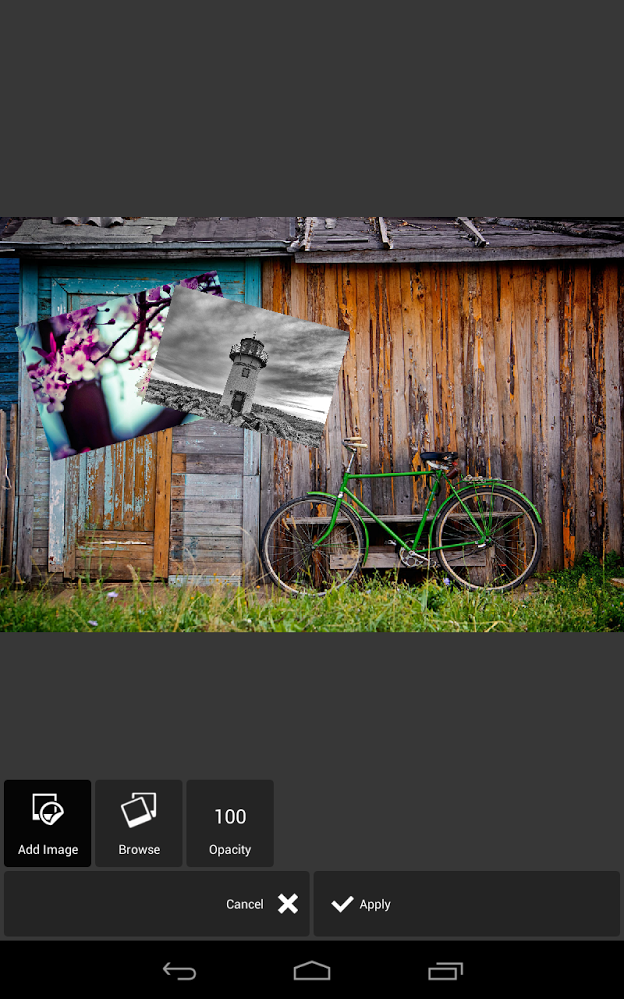Viewport: 624px width, 999px height.
Task: Select the Add Image tool
Action: pos(47,823)
